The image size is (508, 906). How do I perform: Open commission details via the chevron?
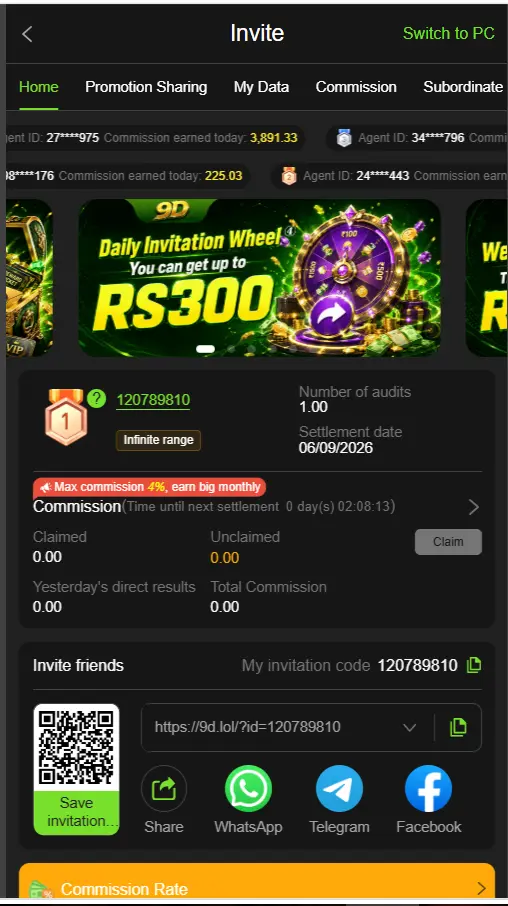click(473, 507)
